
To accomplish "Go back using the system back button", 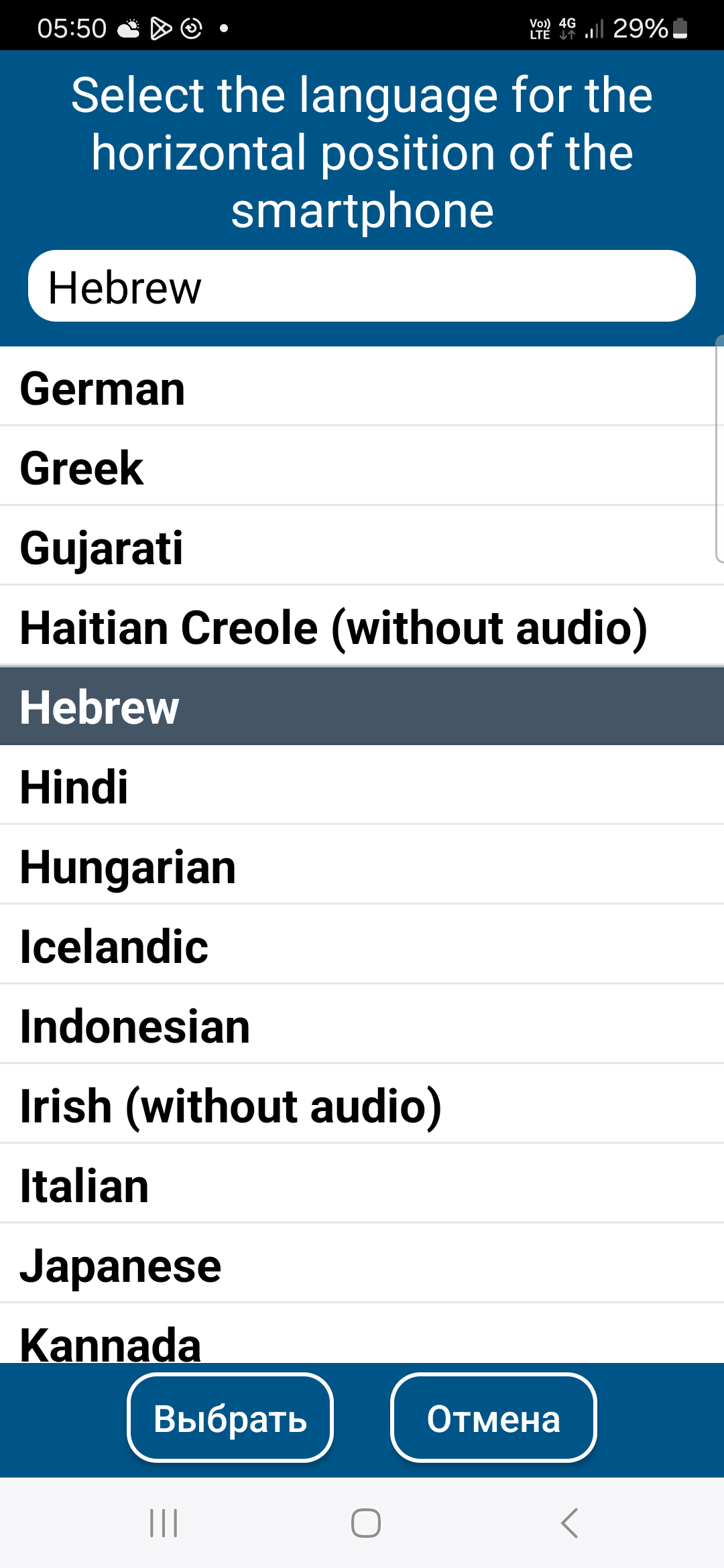I will pyautogui.click(x=569, y=1523).
